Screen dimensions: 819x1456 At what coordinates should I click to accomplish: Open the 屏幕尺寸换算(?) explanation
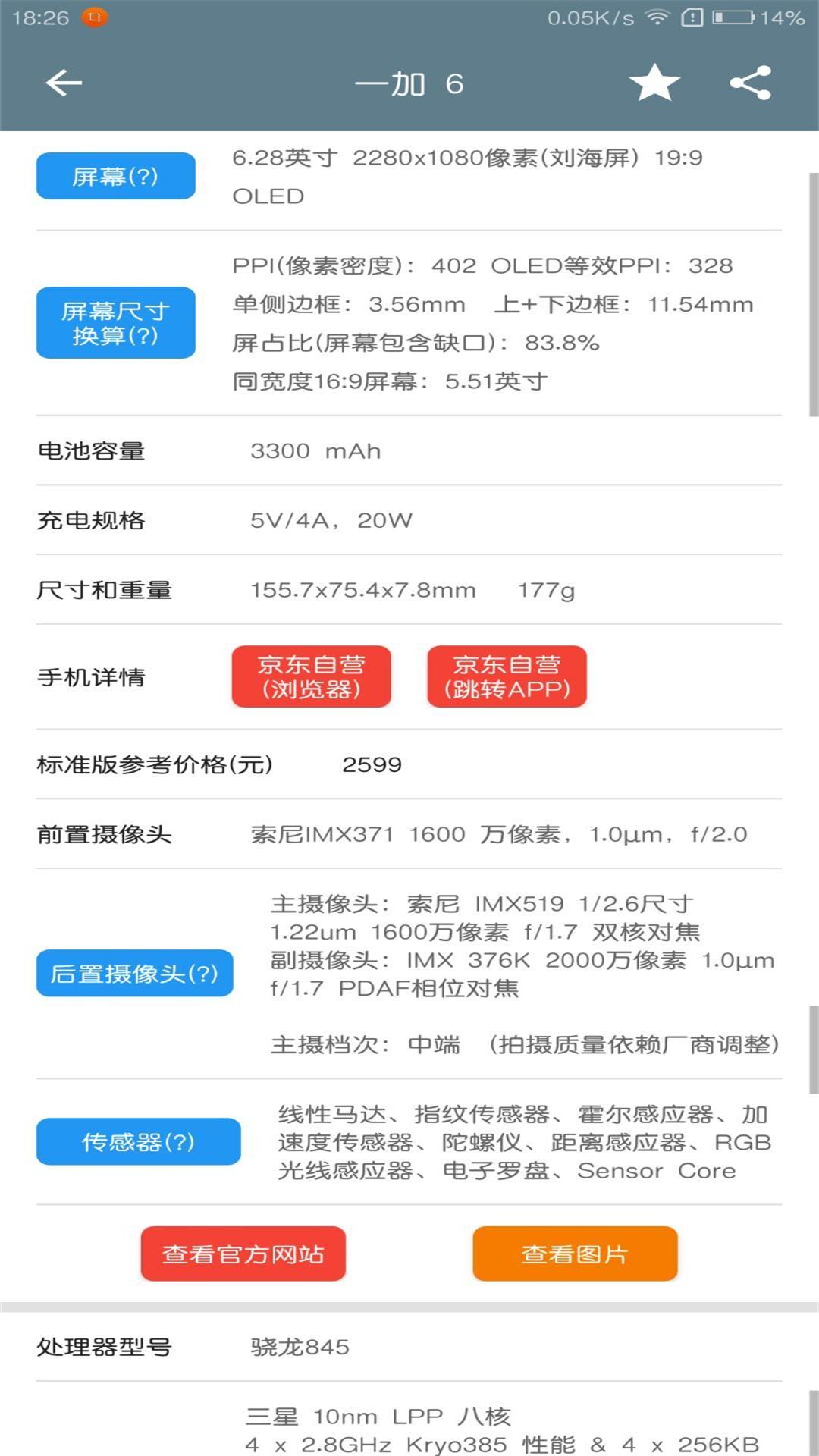115,322
